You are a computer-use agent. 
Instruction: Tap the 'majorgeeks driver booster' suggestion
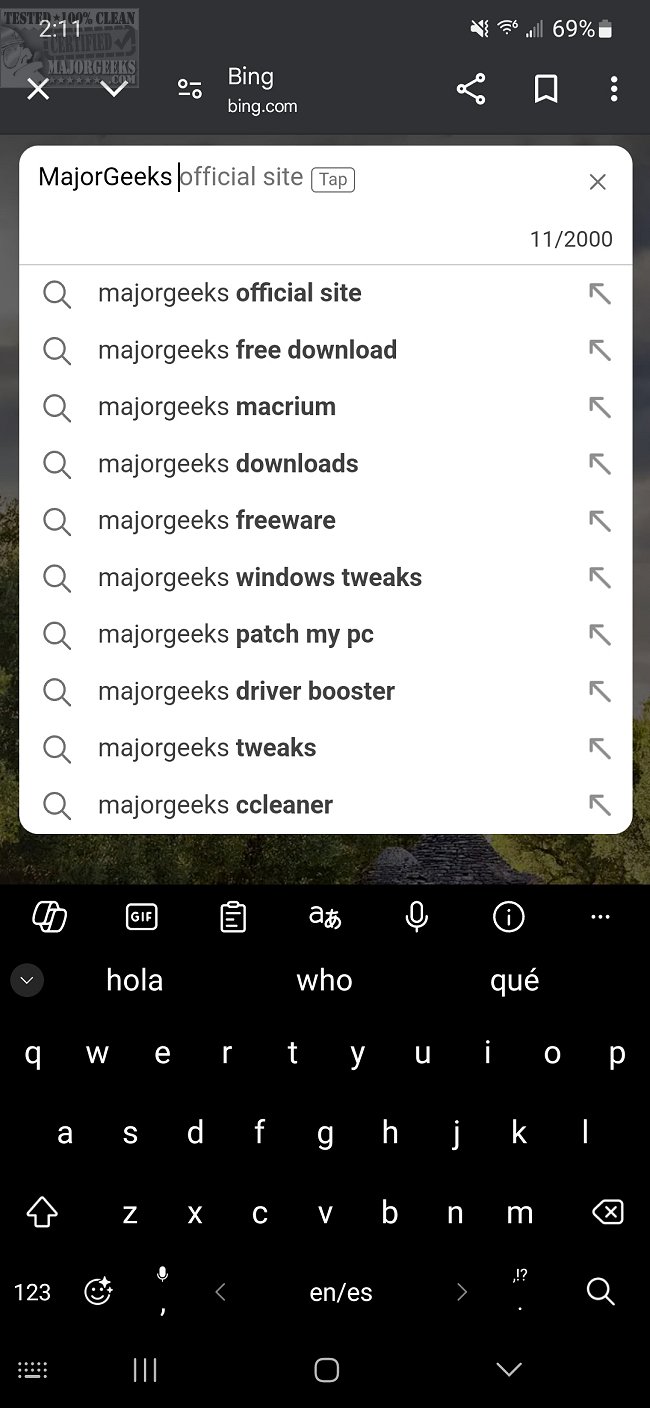[x=246, y=692]
